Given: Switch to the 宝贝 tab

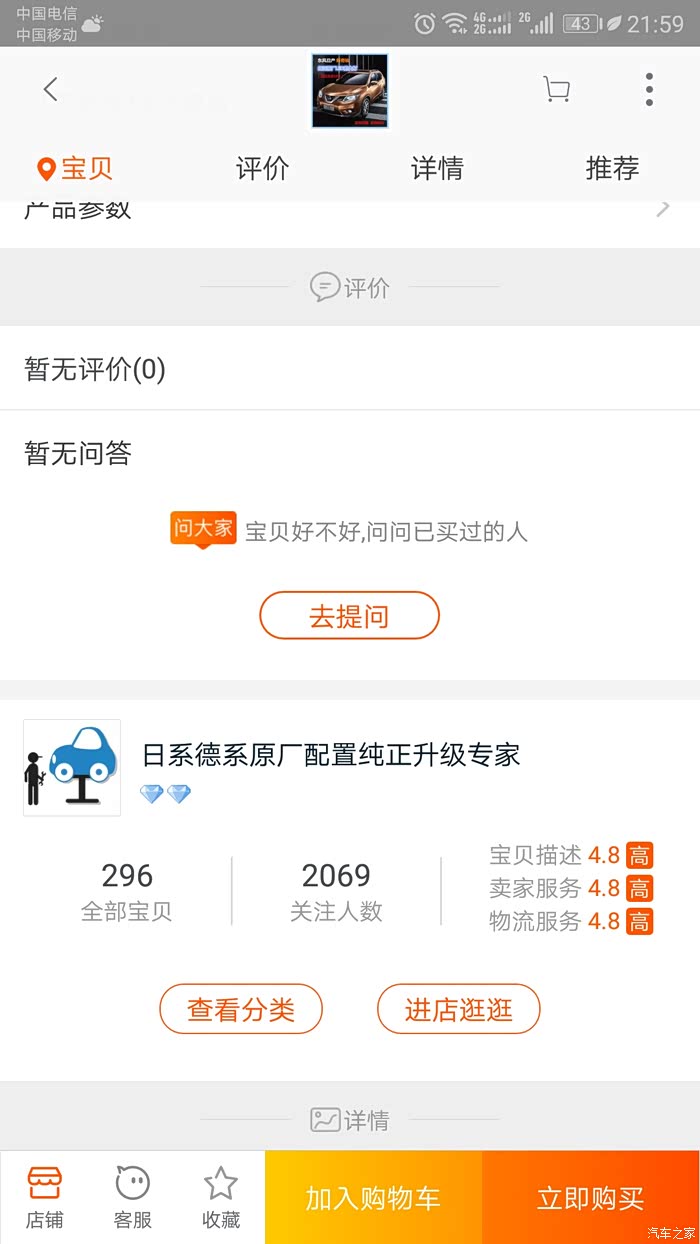Looking at the screenshot, I should (76, 168).
